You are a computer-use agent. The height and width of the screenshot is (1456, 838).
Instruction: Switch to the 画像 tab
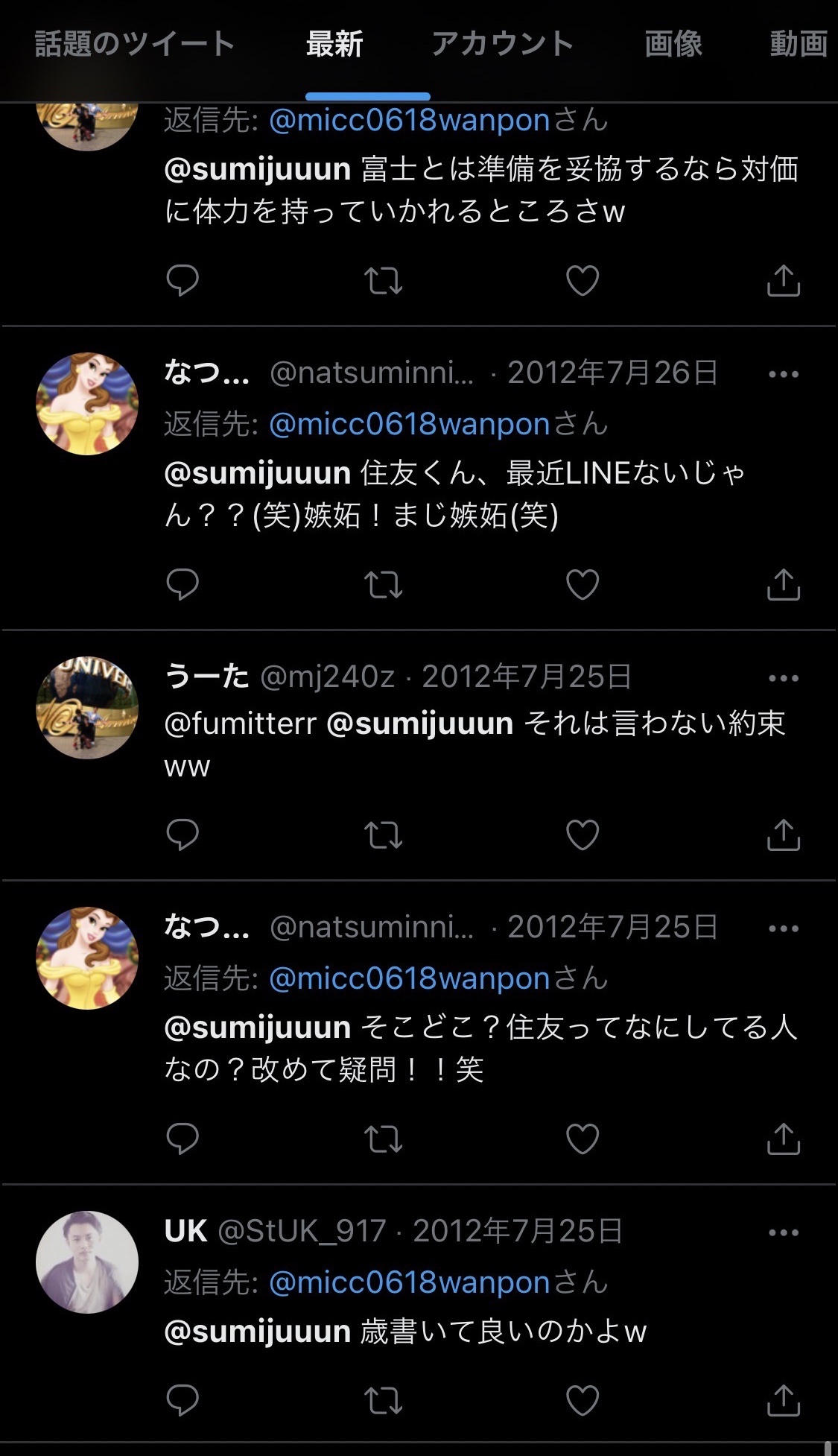pos(673,44)
